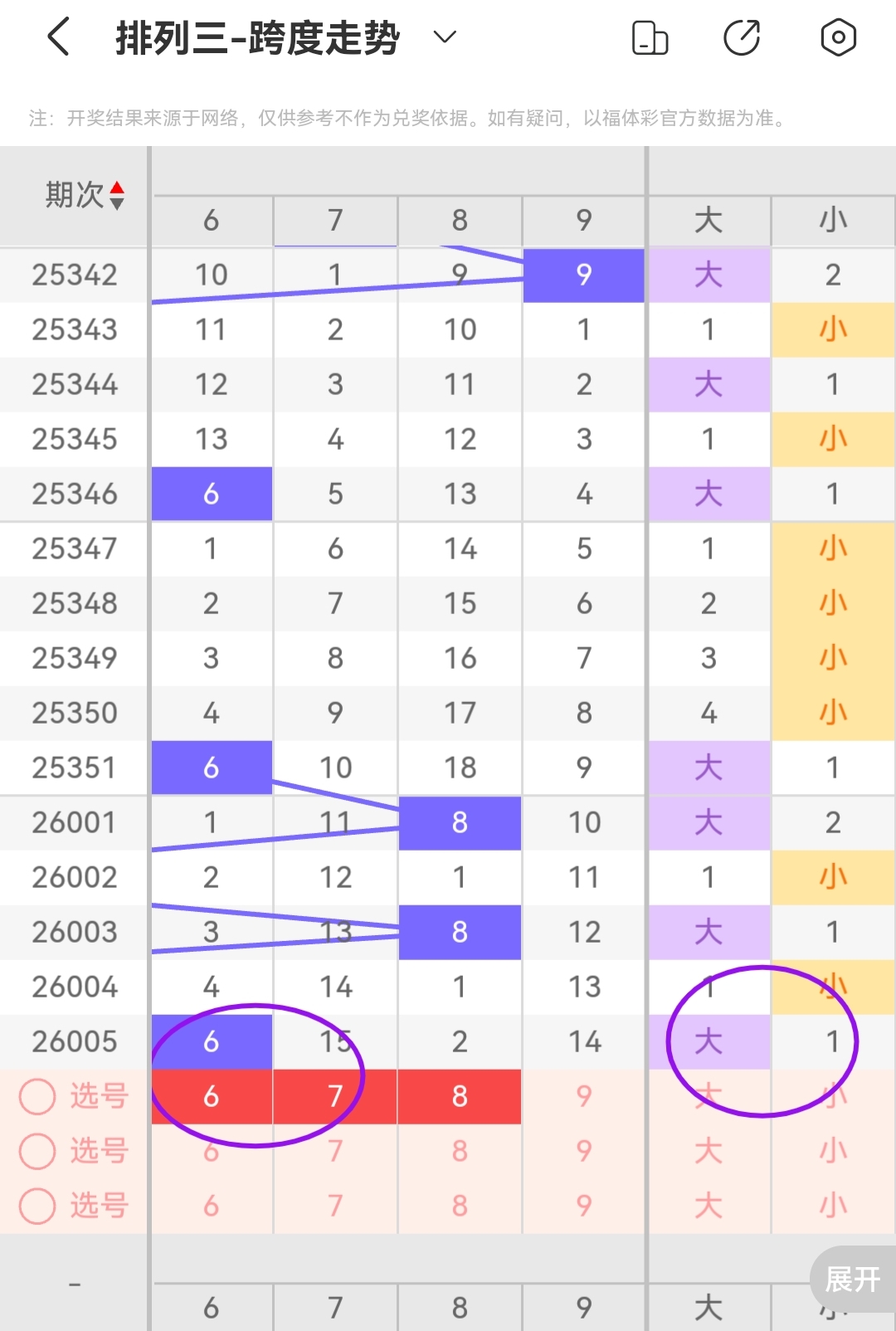896x1331 pixels.
Task: Open chart settings hexagon icon
Action: click(838, 37)
